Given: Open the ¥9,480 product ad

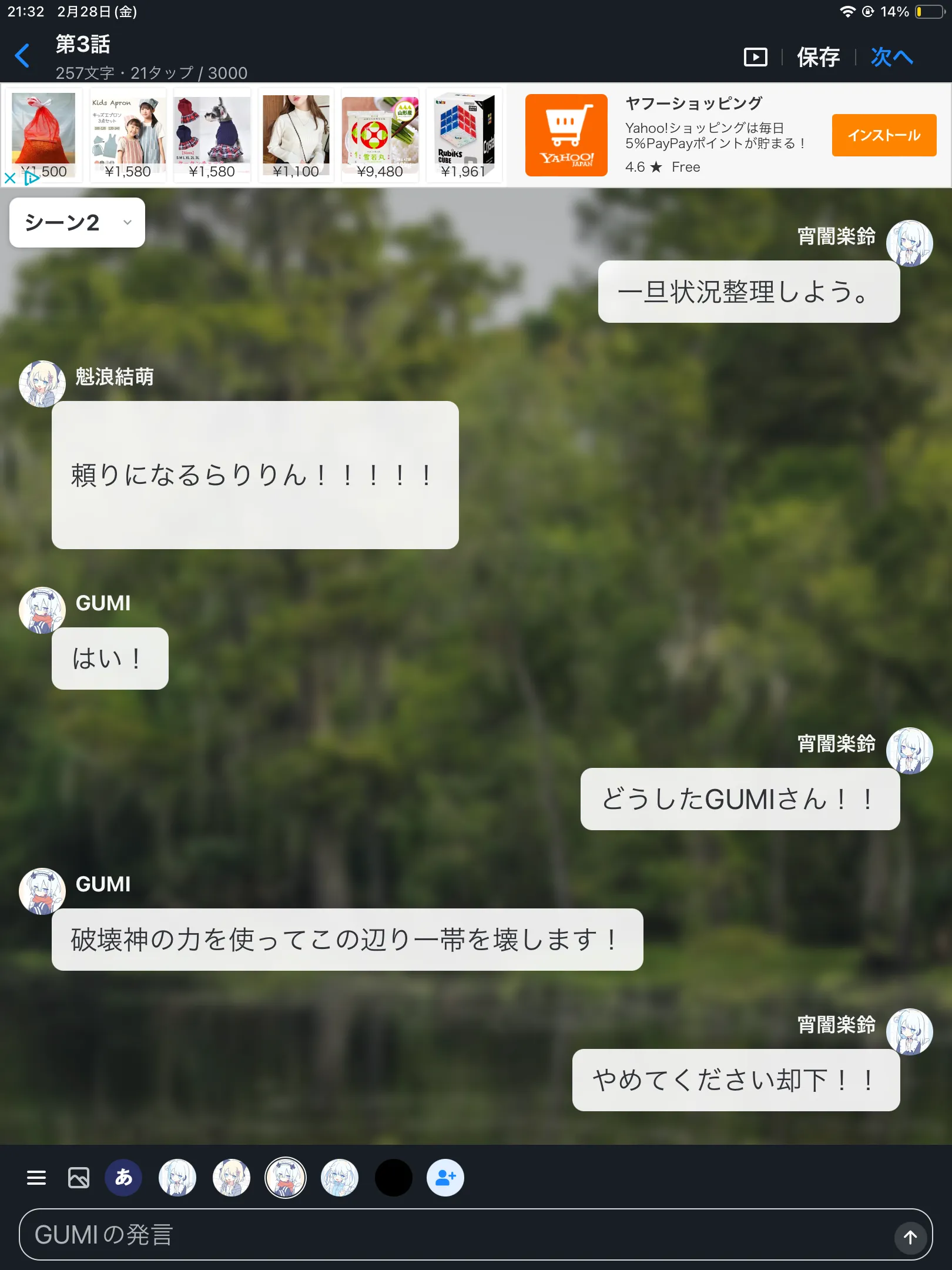Looking at the screenshot, I should tap(380, 135).
